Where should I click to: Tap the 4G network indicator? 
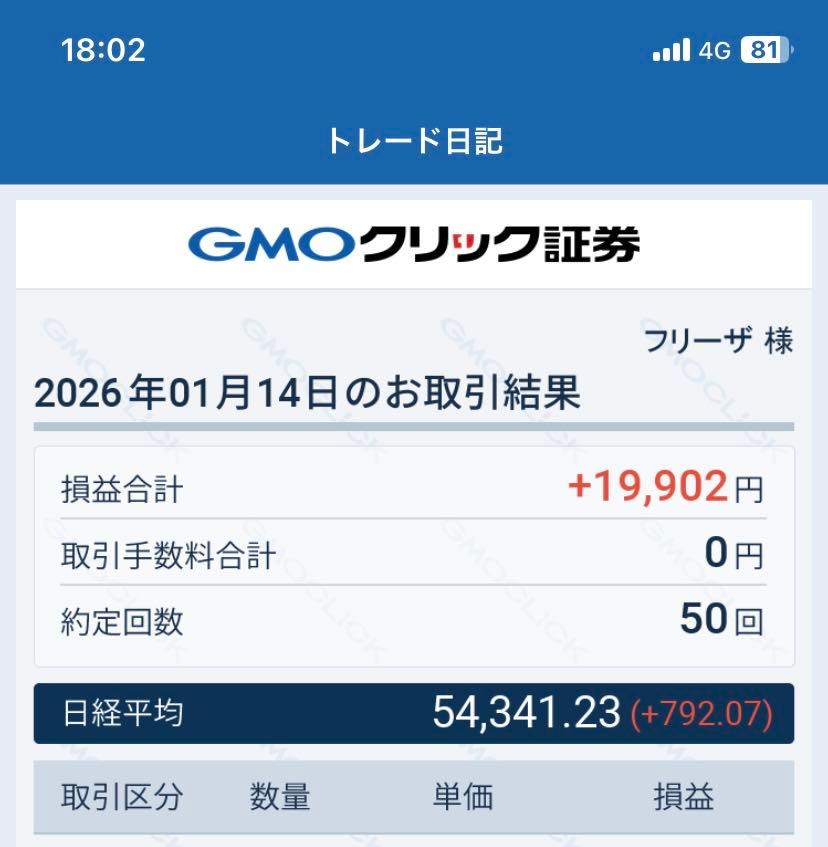pos(715,51)
